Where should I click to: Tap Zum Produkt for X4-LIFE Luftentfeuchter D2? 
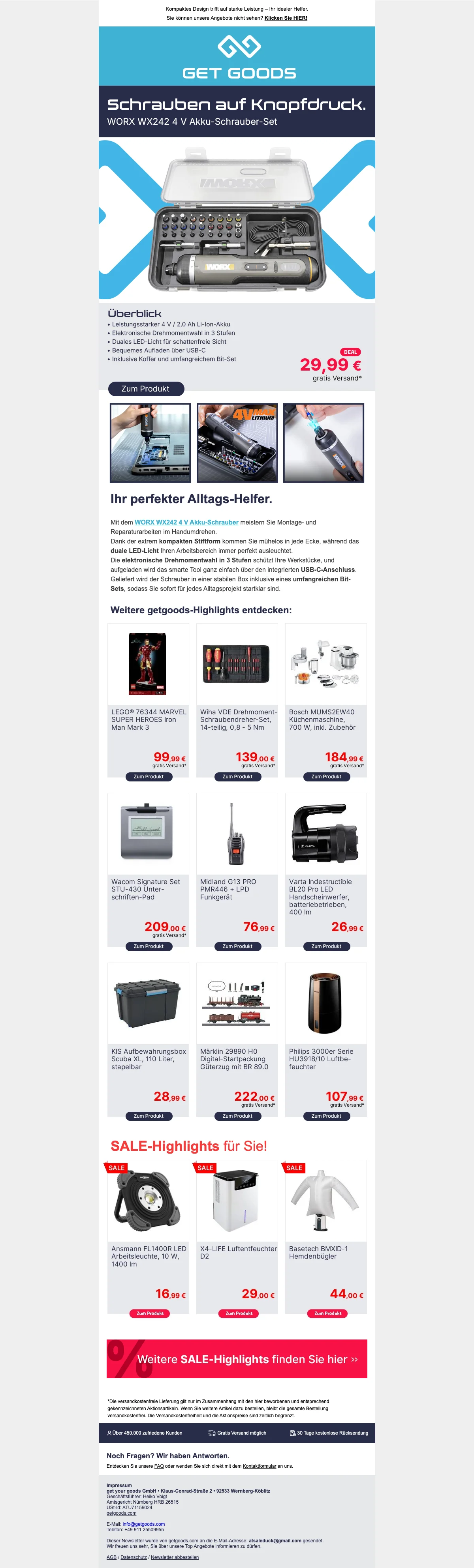[x=239, y=1313]
